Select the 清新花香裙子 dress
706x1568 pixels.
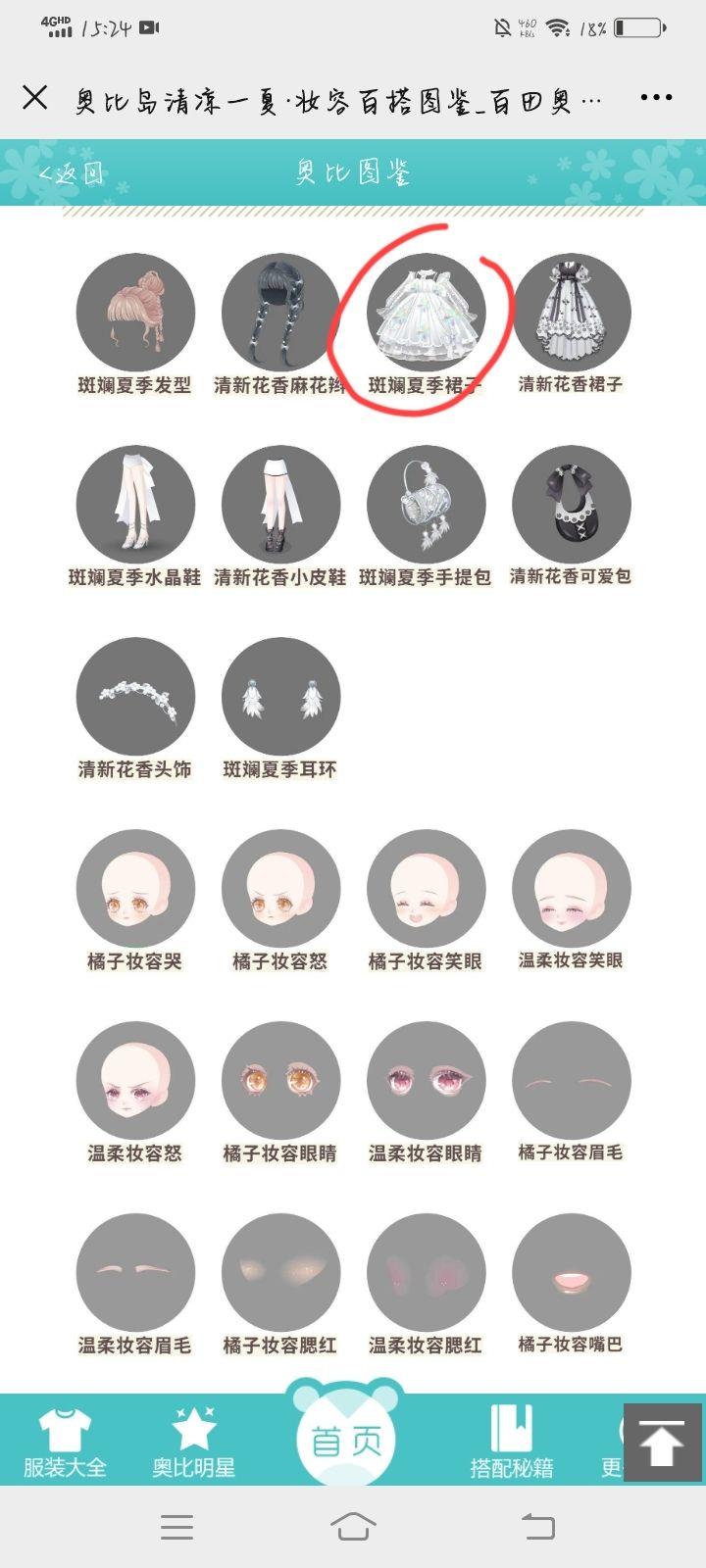tap(571, 314)
